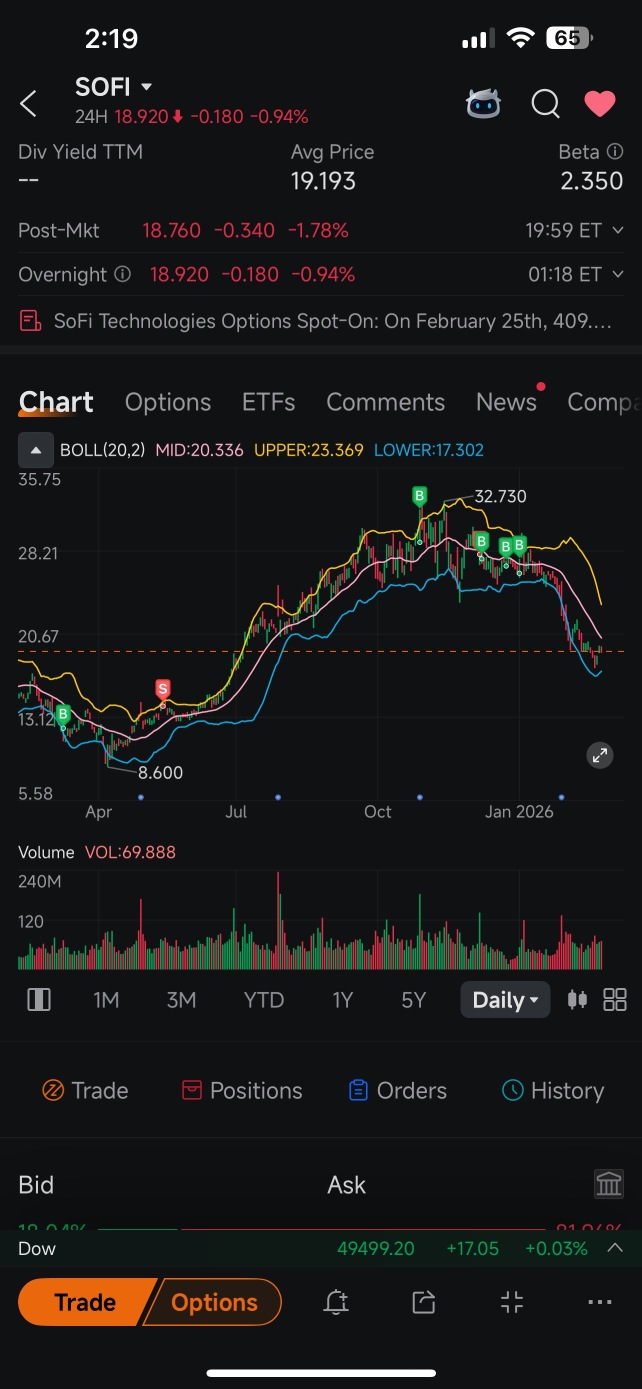This screenshot has height=1389, width=642.
Task: Expand the Post-Mkt price dropdown
Action: click(x=617, y=231)
